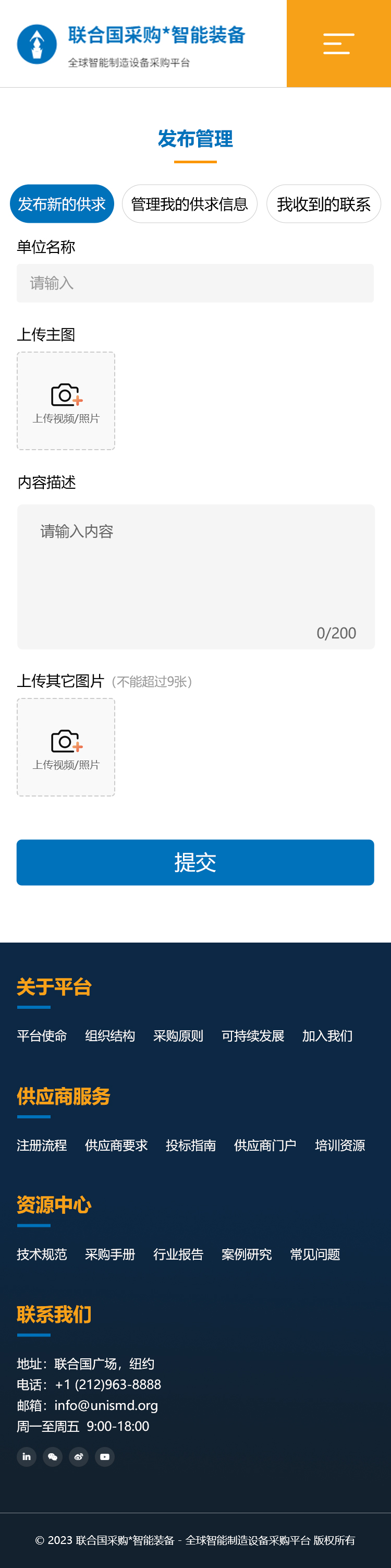Visit the 供应商门户 link

tap(265, 1145)
